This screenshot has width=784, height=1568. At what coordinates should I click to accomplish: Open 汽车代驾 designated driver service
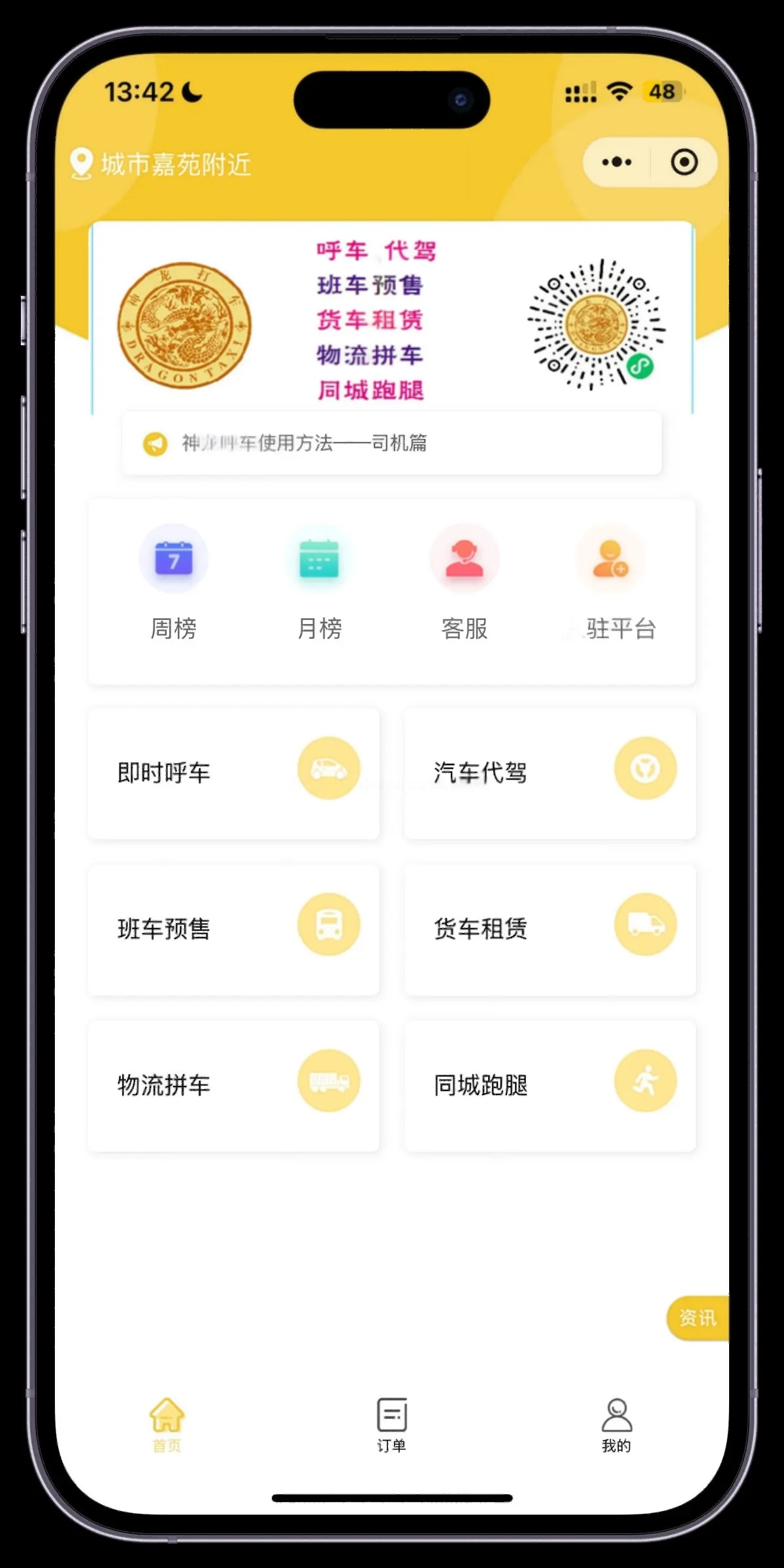pyautogui.click(x=550, y=774)
